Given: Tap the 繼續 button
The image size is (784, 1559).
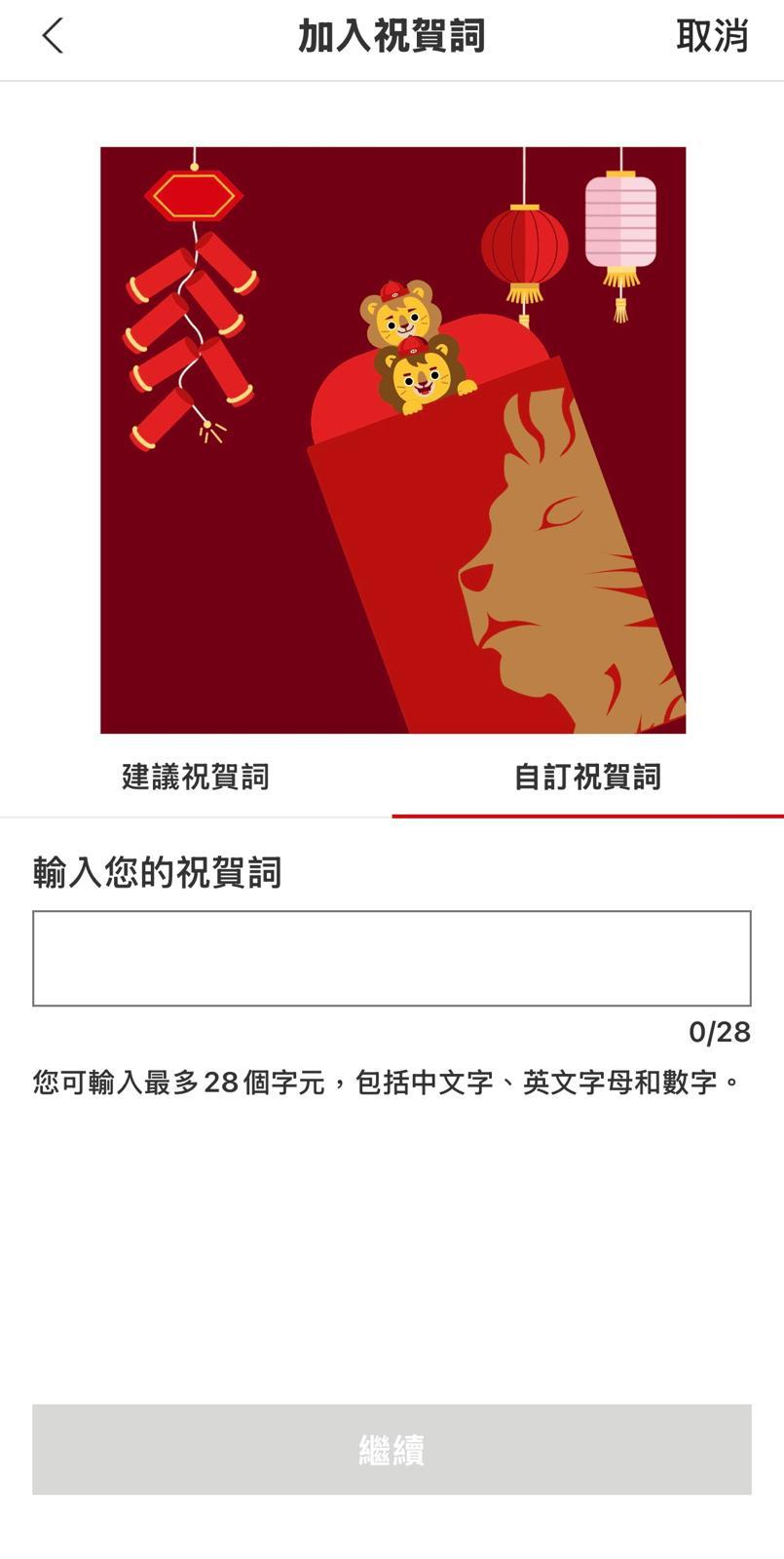Looking at the screenshot, I should tap(392, 1449).
